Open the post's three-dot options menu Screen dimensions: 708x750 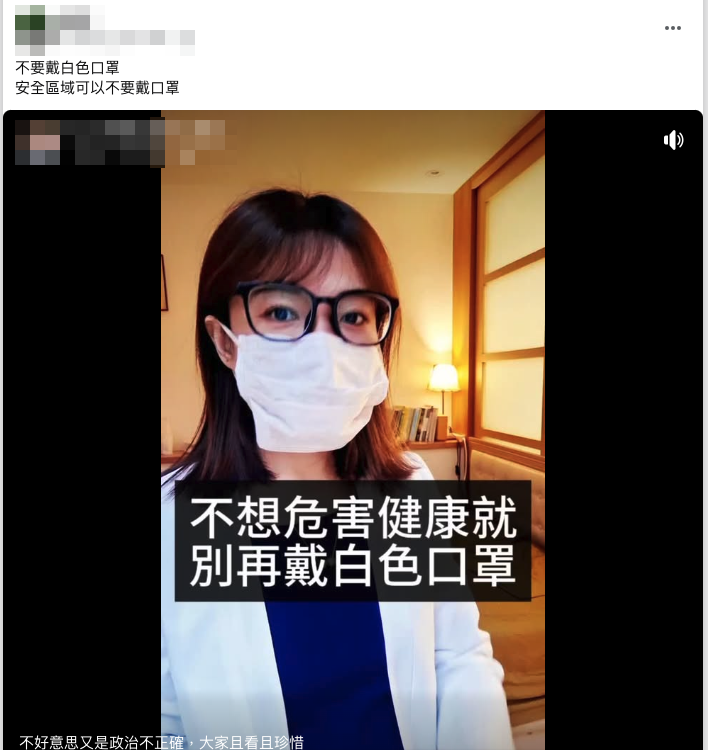point(673,28)
